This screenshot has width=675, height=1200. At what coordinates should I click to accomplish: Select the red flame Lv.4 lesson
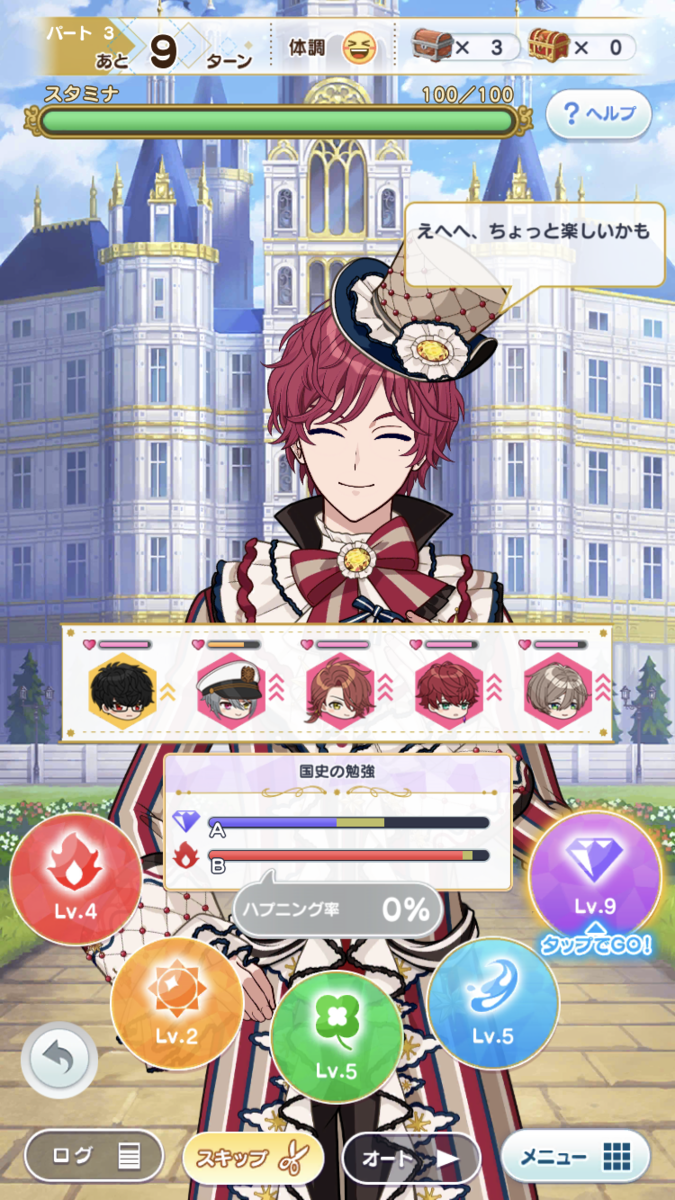(x=76, y=879)
